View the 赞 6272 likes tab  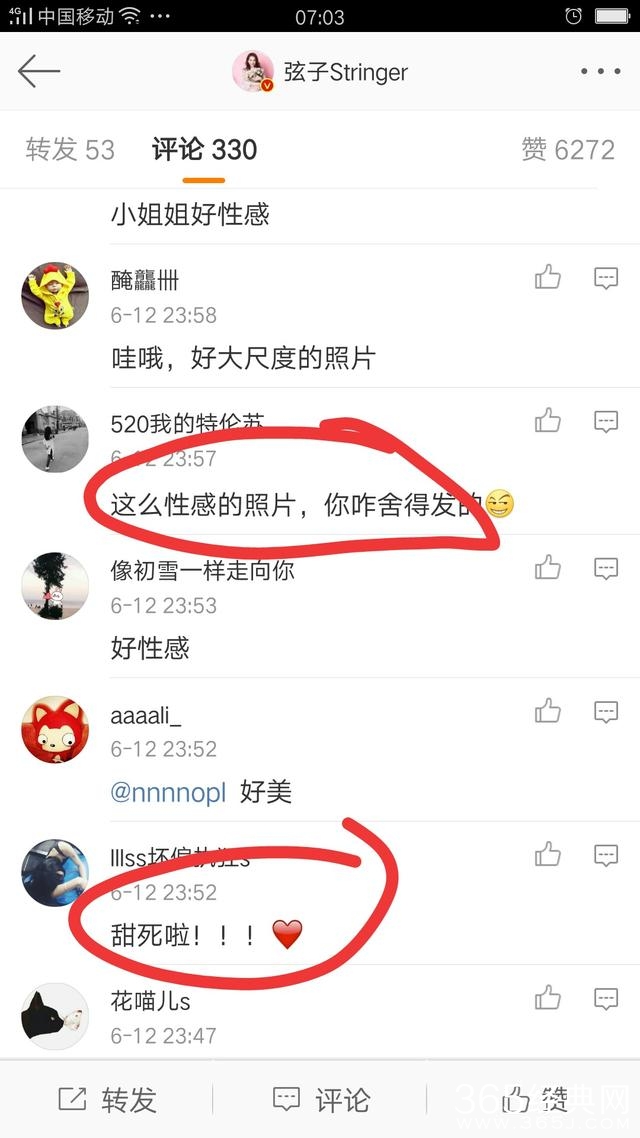click(x=567, y=150)
